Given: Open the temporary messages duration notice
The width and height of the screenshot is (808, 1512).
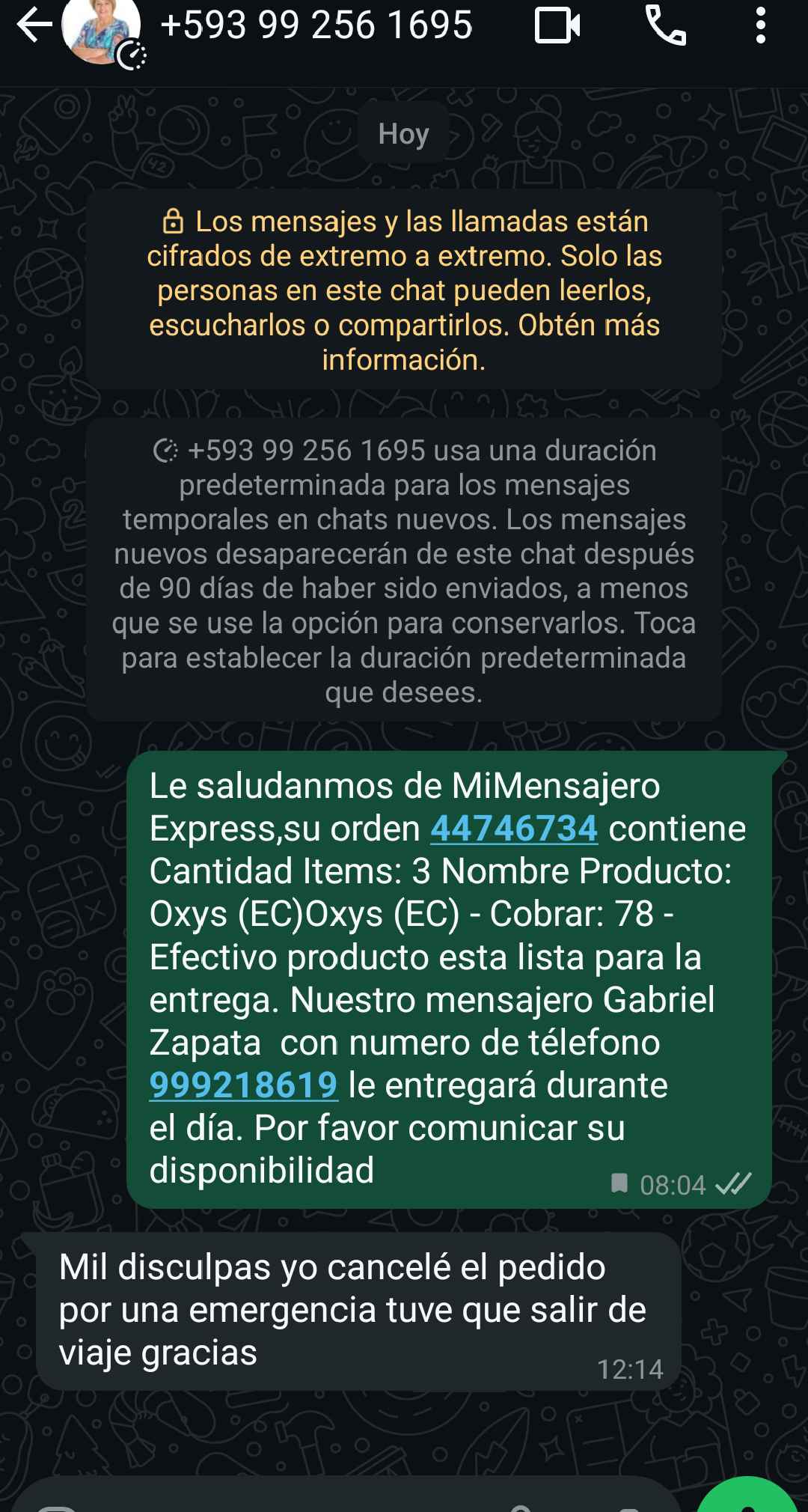Looking at the screenshot, I should 404,571.
